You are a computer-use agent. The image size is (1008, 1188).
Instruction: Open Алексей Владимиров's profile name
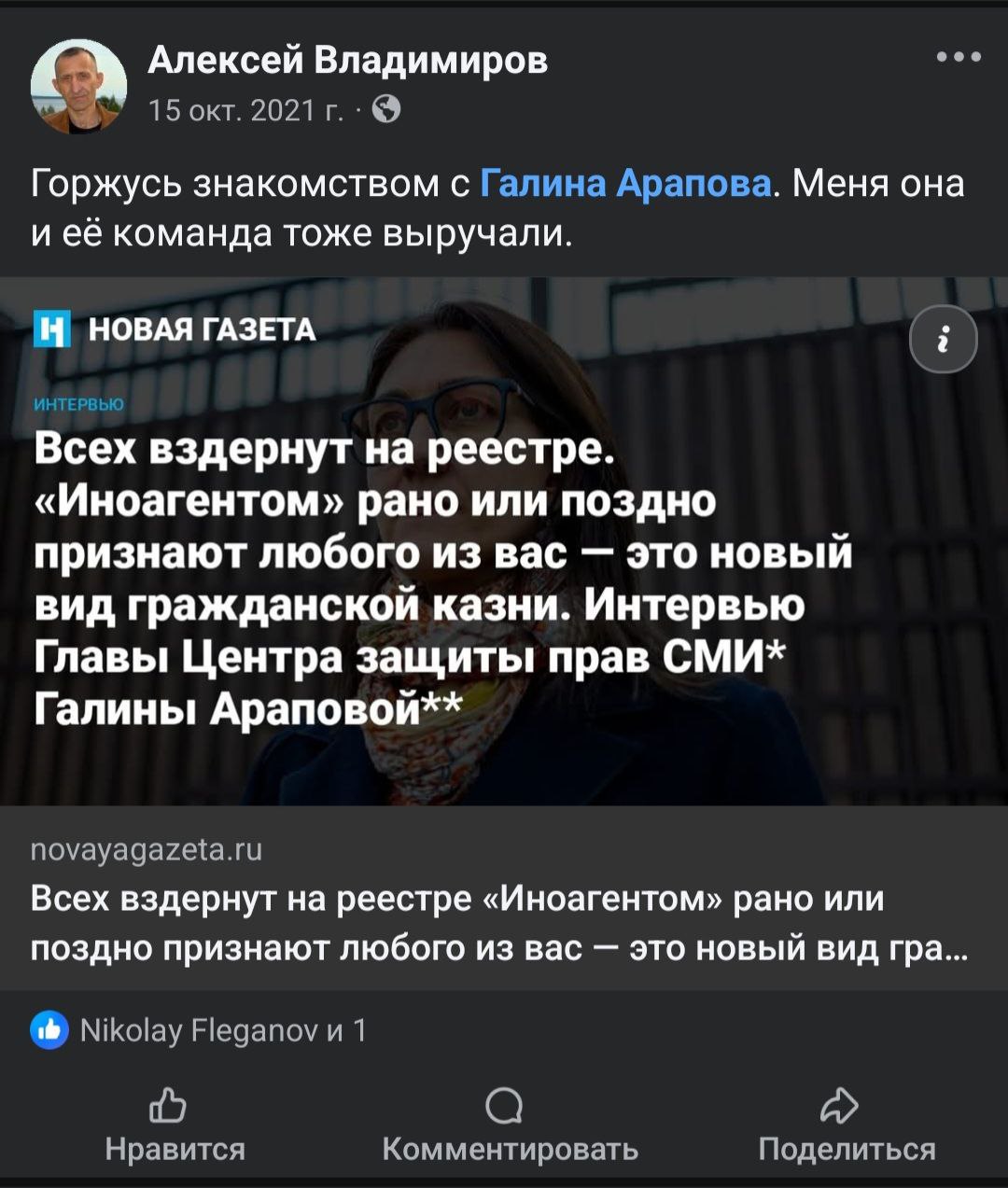348,61
